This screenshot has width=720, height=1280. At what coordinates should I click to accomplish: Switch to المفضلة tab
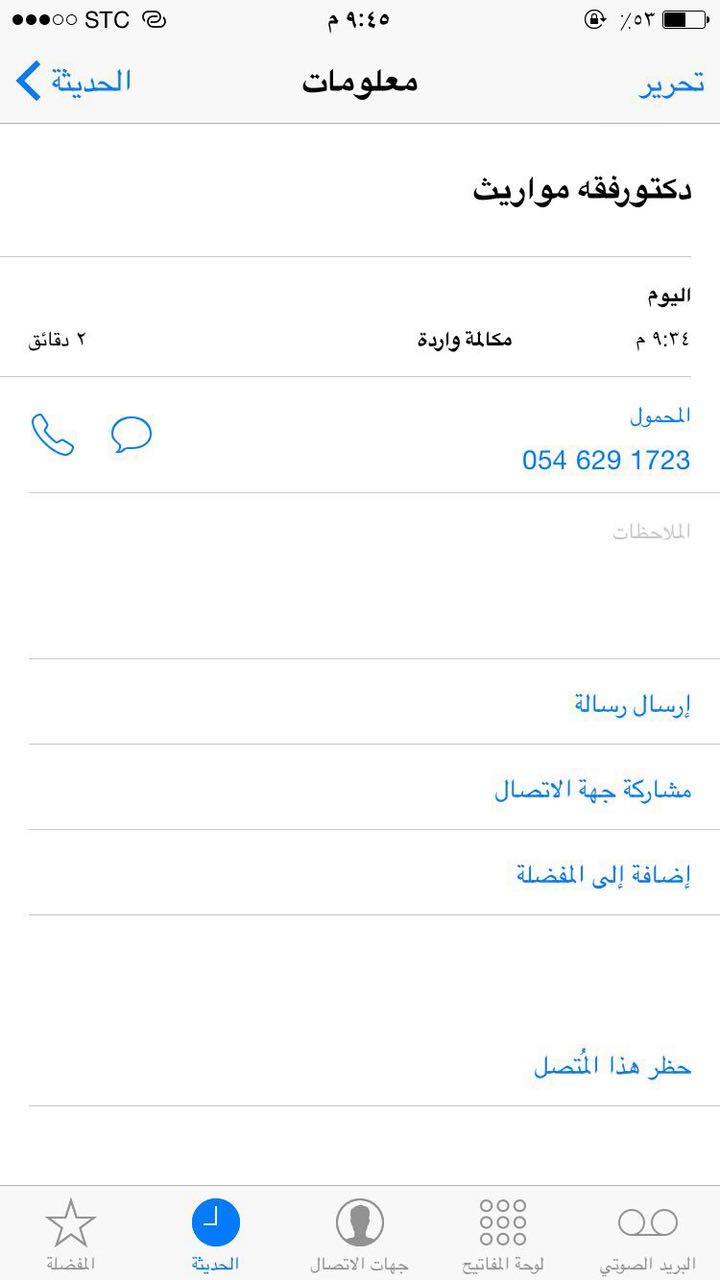click(71, 1235)
